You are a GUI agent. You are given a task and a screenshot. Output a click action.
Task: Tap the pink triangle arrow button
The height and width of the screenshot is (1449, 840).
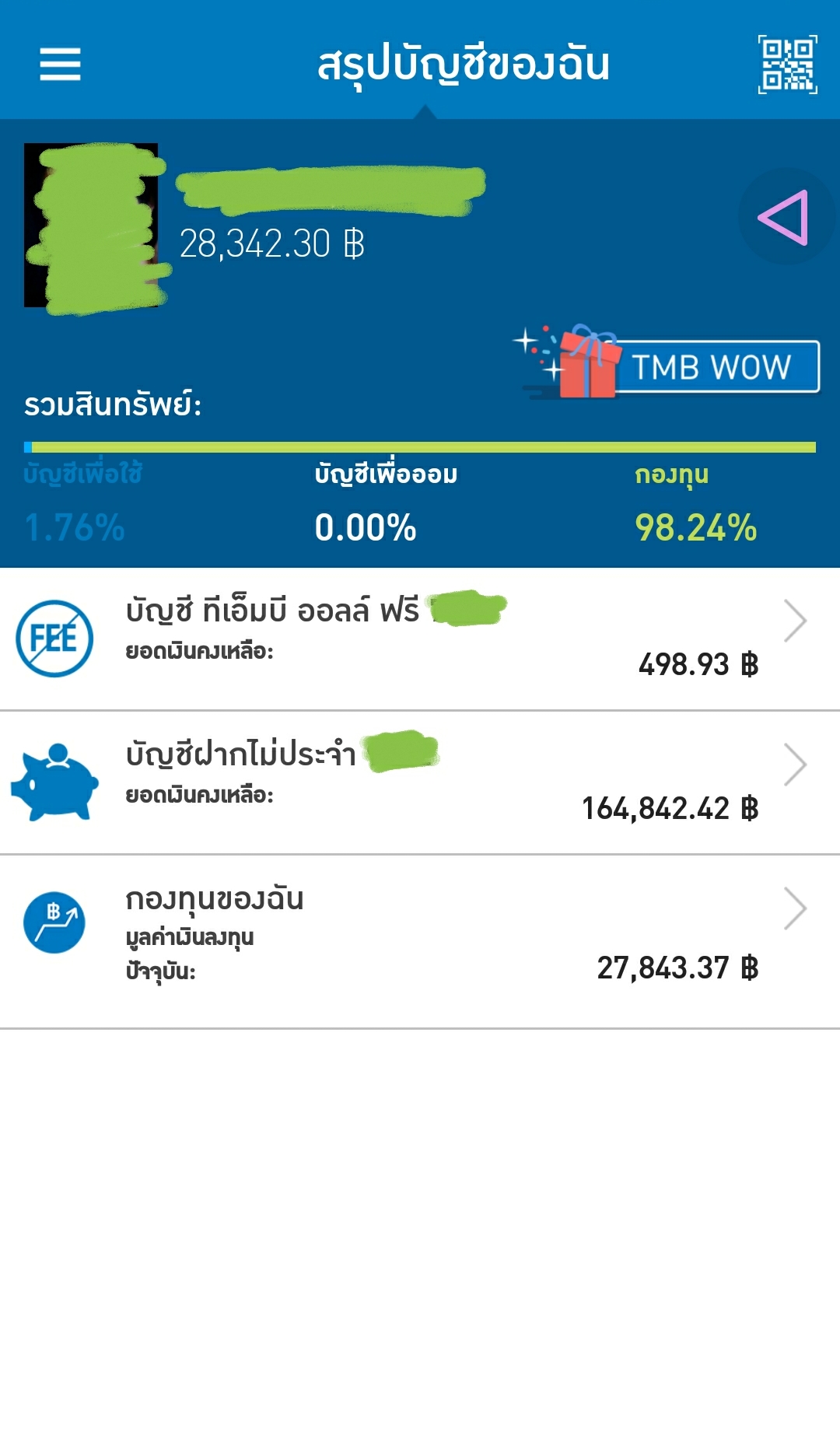point(786,217)
